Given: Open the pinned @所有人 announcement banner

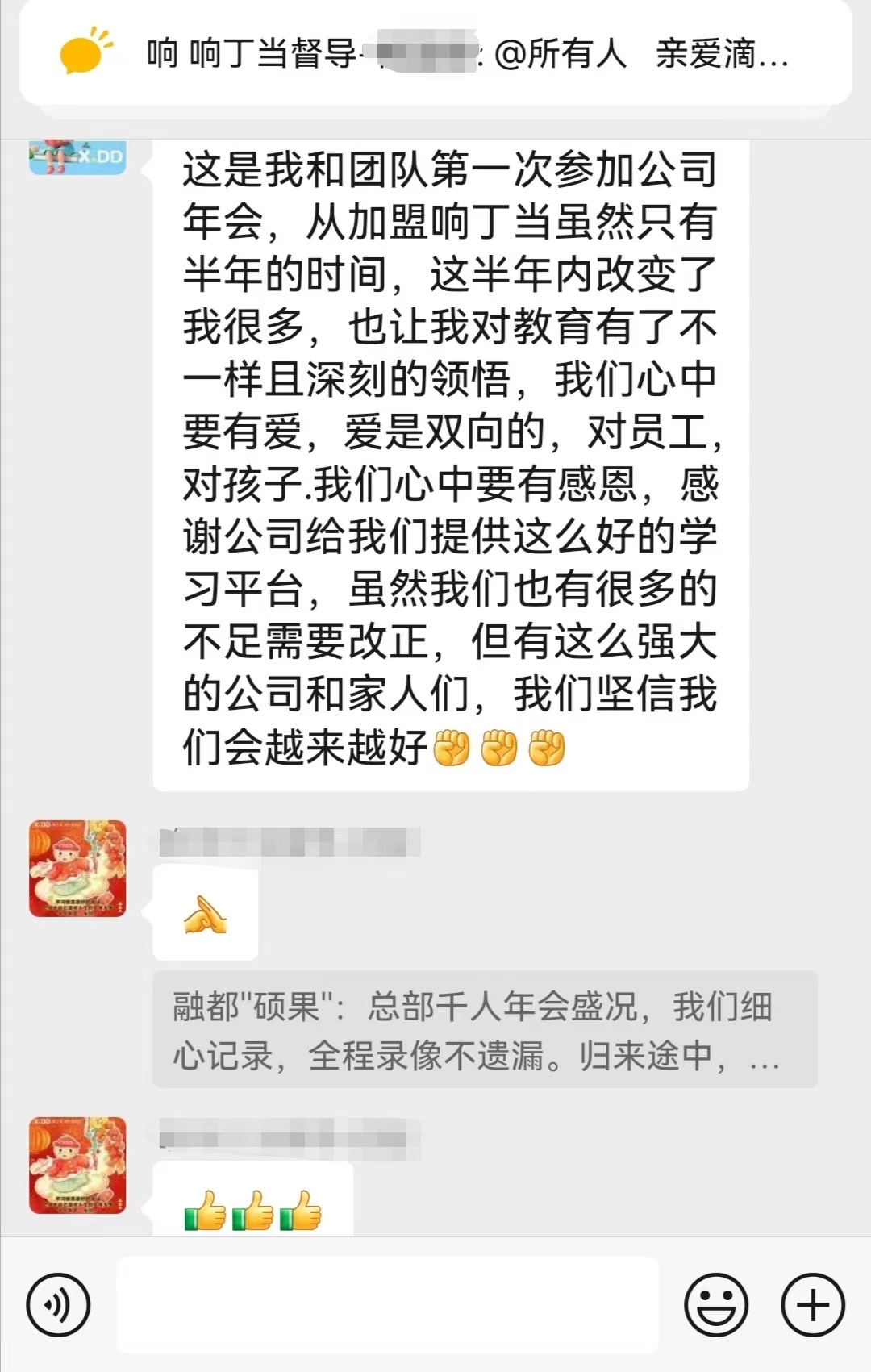Looking at the screenshot, I should tap(435, 55).
